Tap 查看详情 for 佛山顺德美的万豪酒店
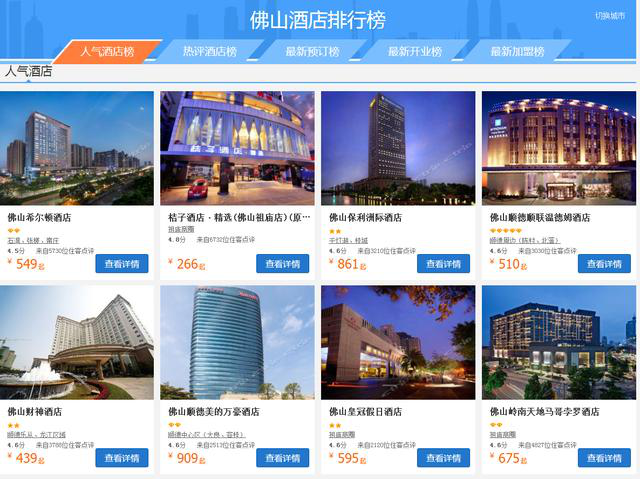Image resolution: width=640 pixels, height=479 pixels. click(x=282, y=458)
